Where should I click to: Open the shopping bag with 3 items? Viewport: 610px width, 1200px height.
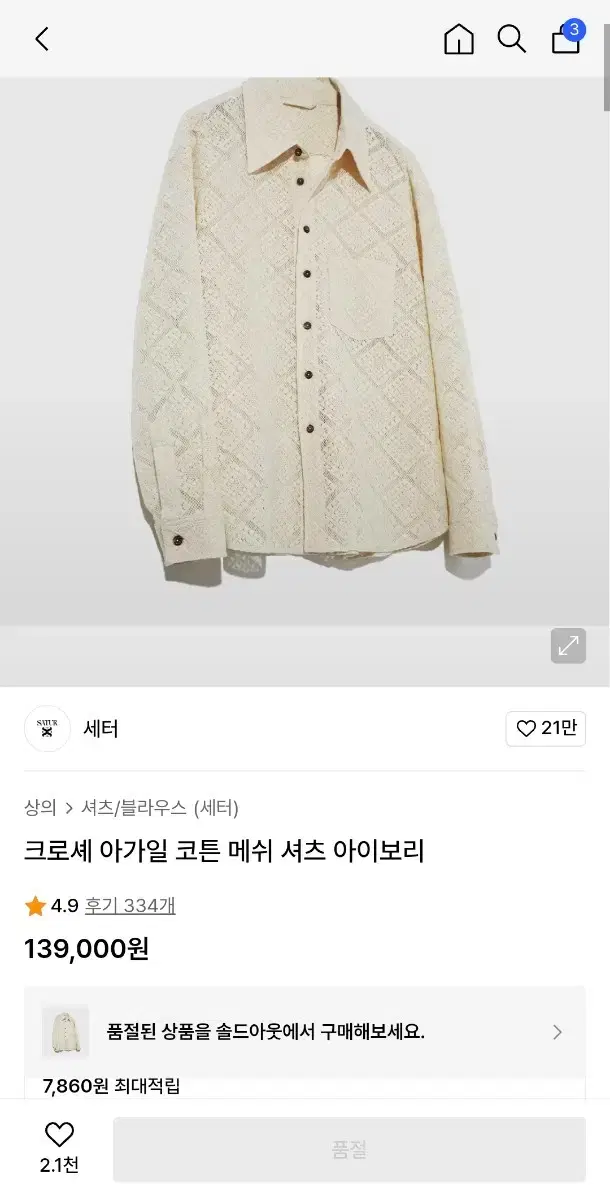566,39
